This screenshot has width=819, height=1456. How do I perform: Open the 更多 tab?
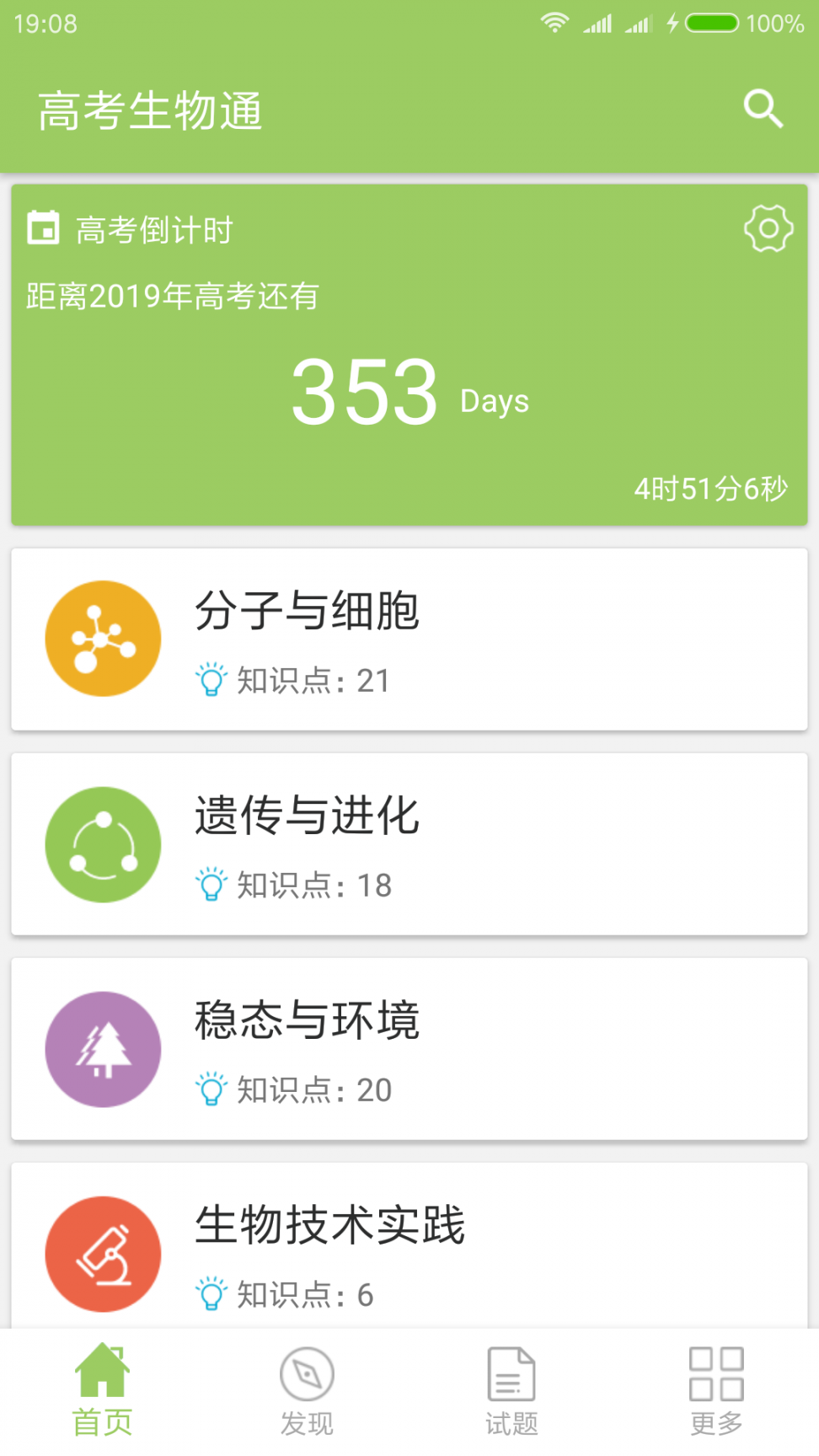pos(716,1390)
